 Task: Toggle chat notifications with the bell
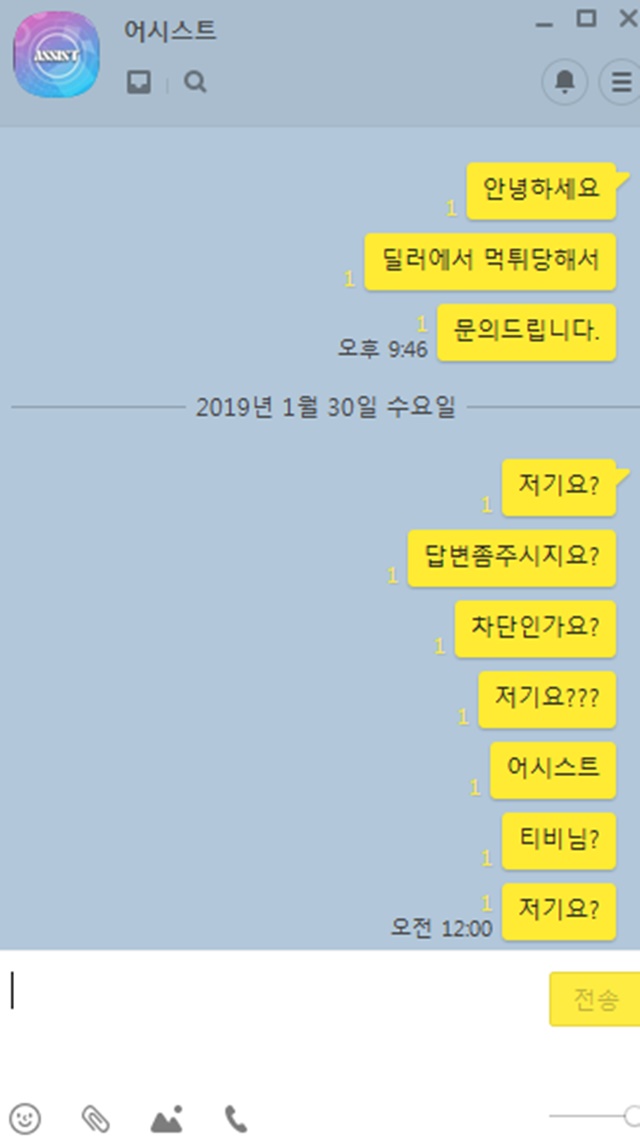point(565,82)
